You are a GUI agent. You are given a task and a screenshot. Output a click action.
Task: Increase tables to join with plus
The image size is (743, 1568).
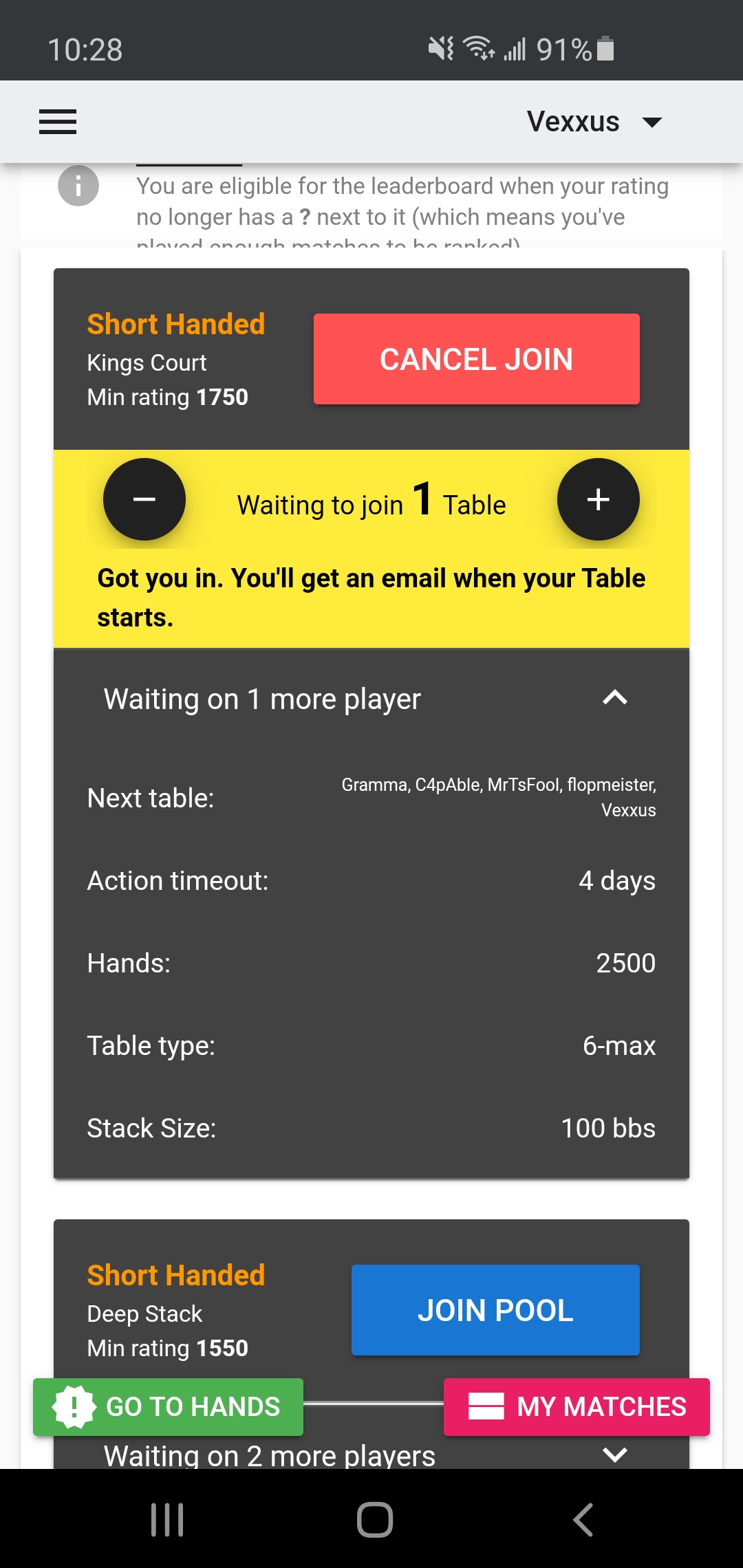pos(599,499)
